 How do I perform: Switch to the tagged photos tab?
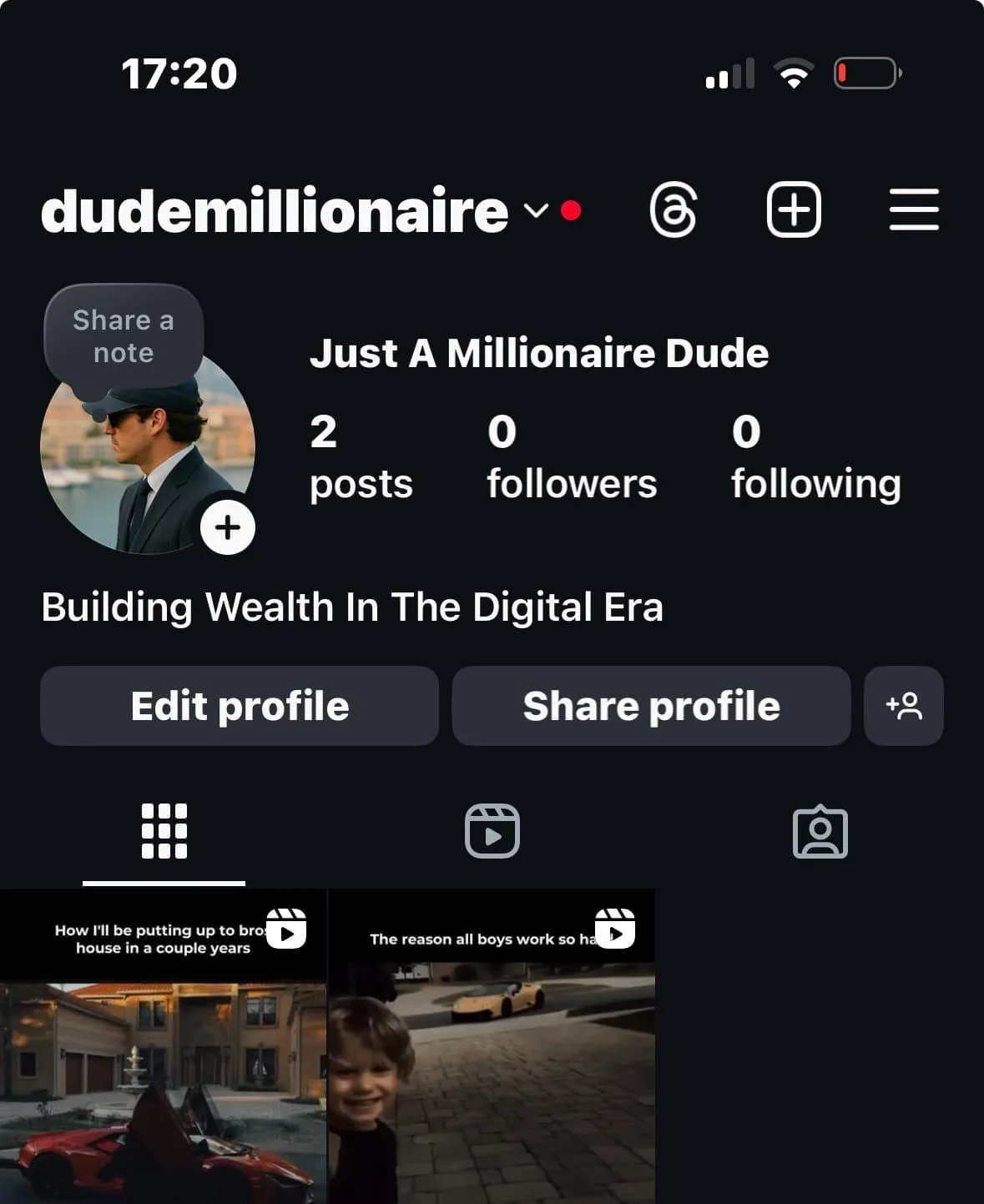tap(820, 831)
